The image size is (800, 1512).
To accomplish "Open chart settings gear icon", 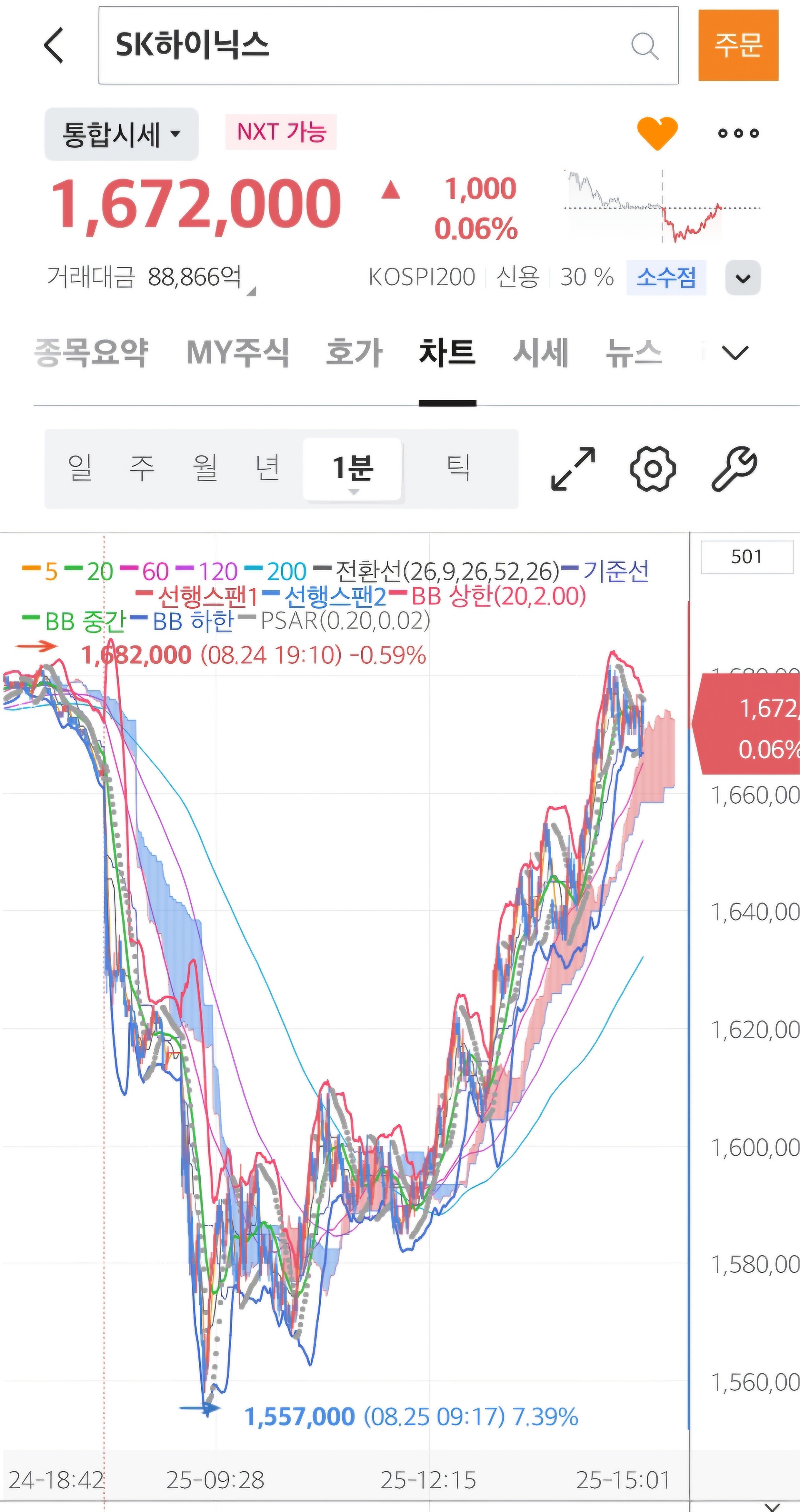I will point(653,469).
